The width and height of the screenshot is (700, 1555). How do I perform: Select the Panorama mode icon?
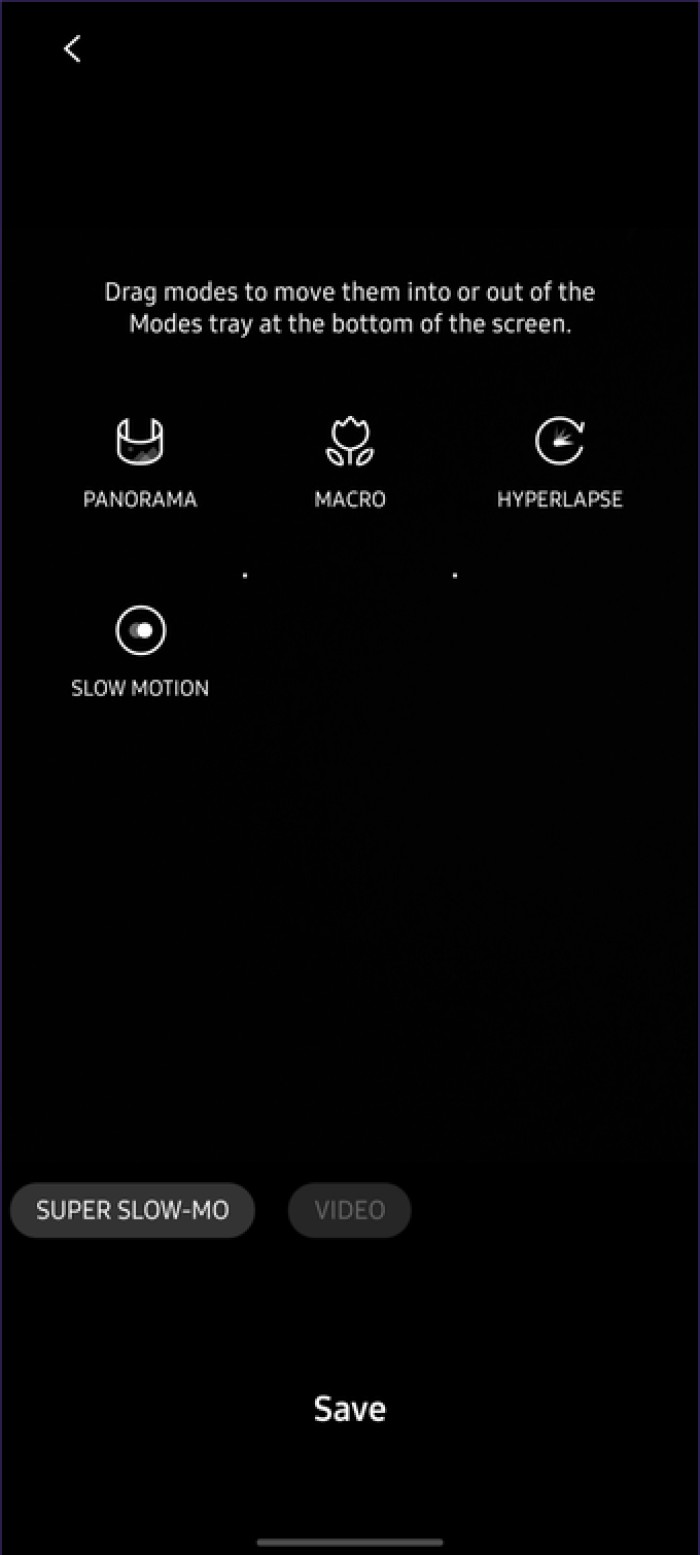[x=140, y=442]
